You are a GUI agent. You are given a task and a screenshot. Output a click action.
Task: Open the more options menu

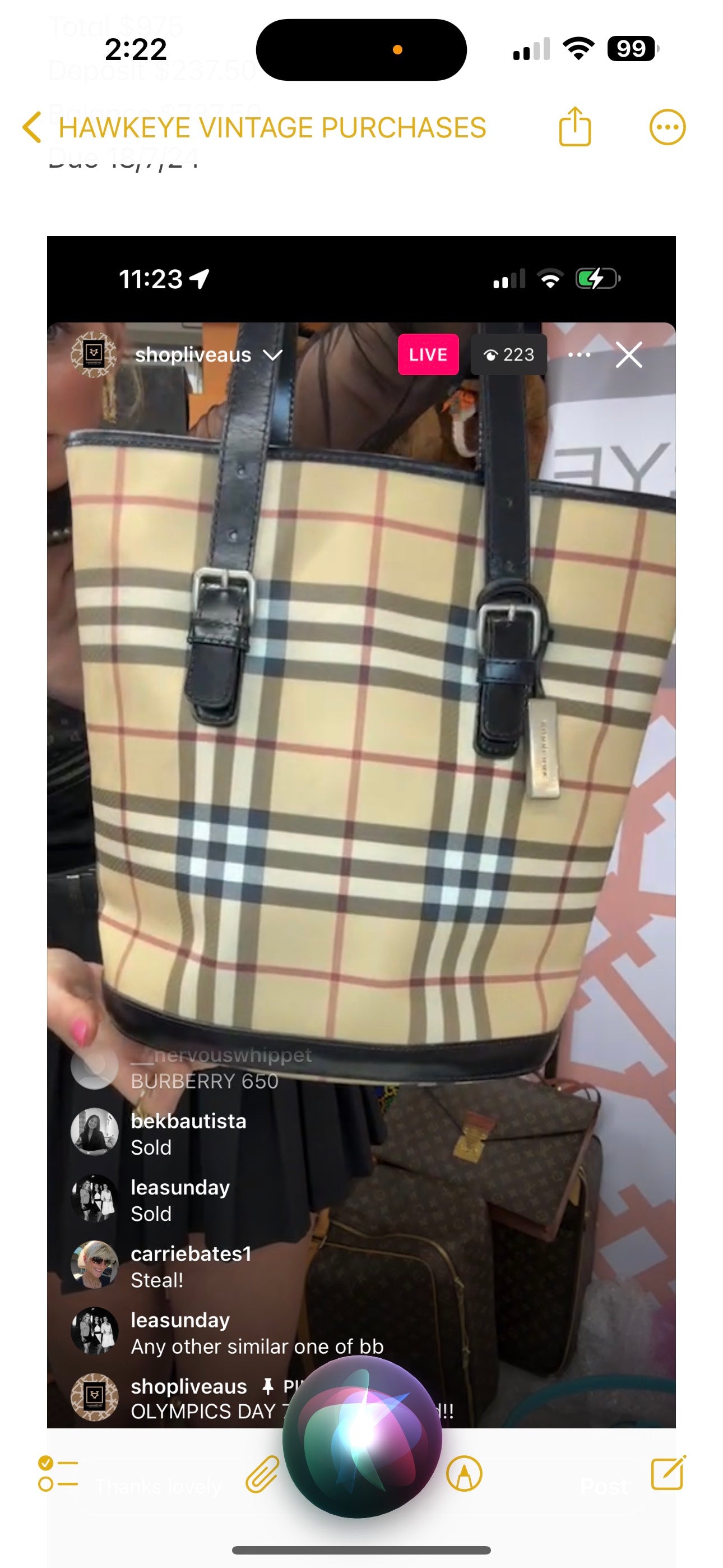tap(667, 127)
